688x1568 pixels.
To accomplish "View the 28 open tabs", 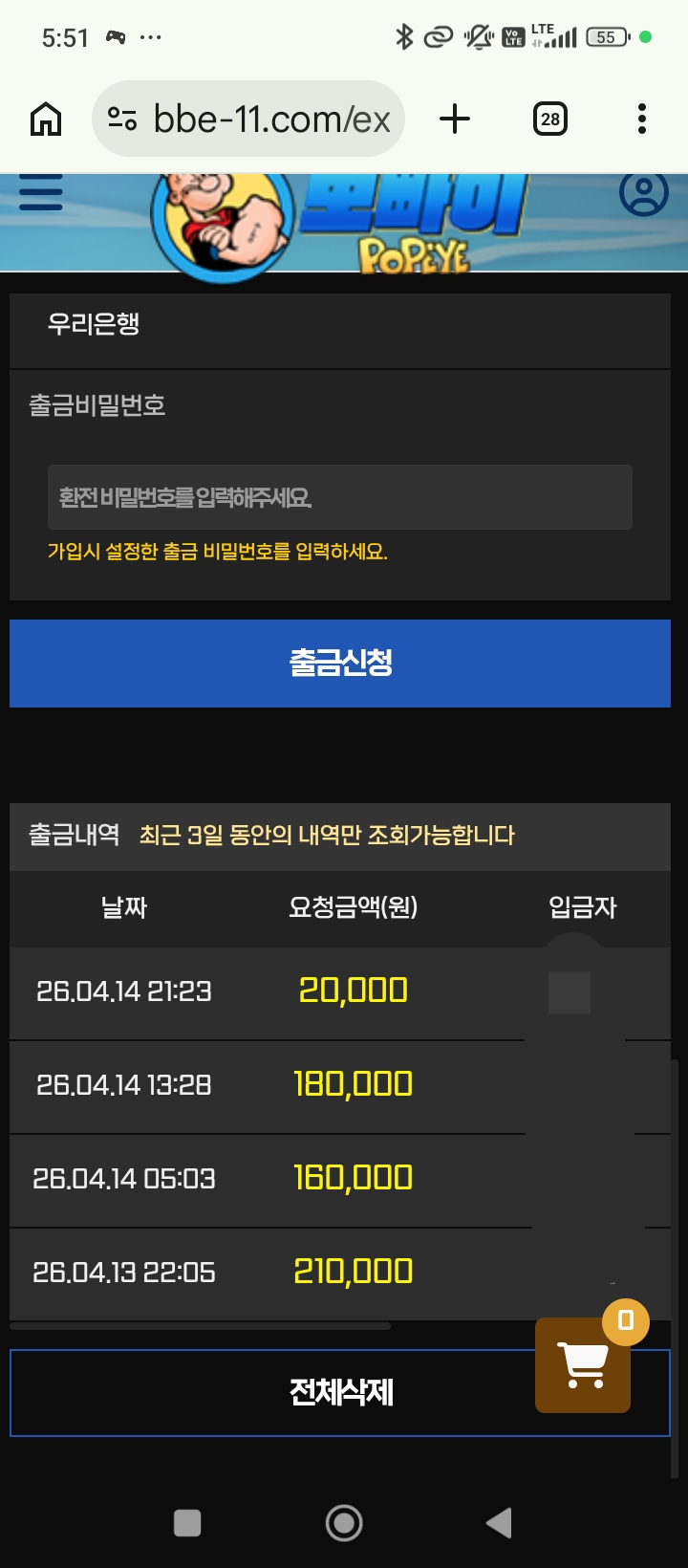I will 549,120.
